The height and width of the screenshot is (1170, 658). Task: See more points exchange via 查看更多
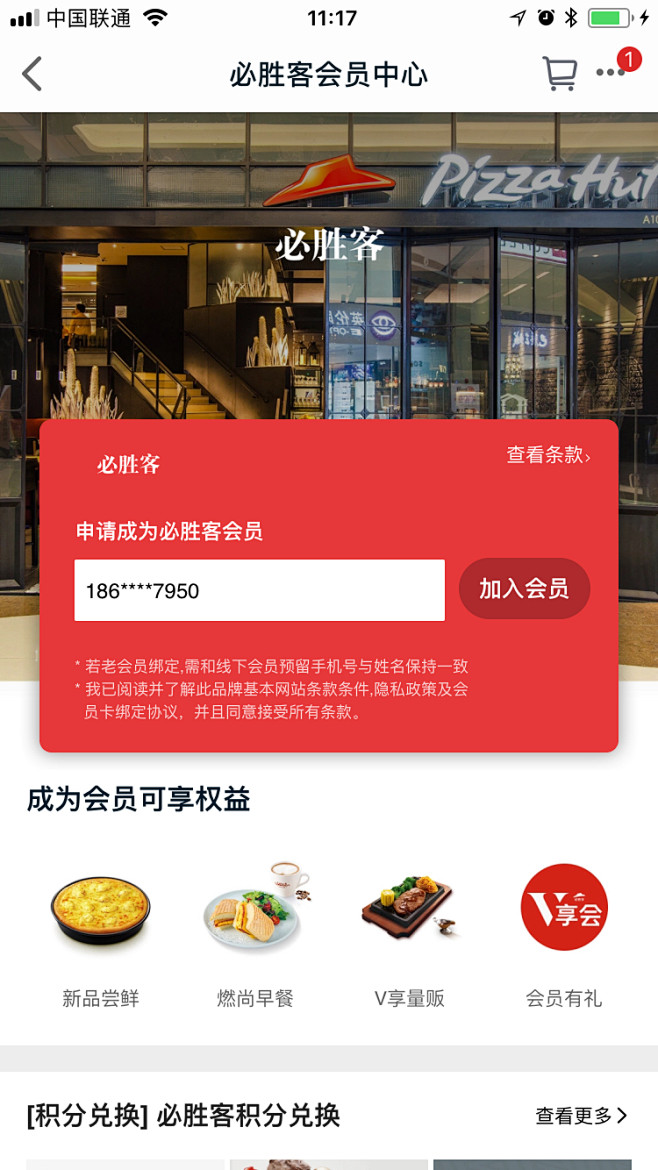(582, 1116)
